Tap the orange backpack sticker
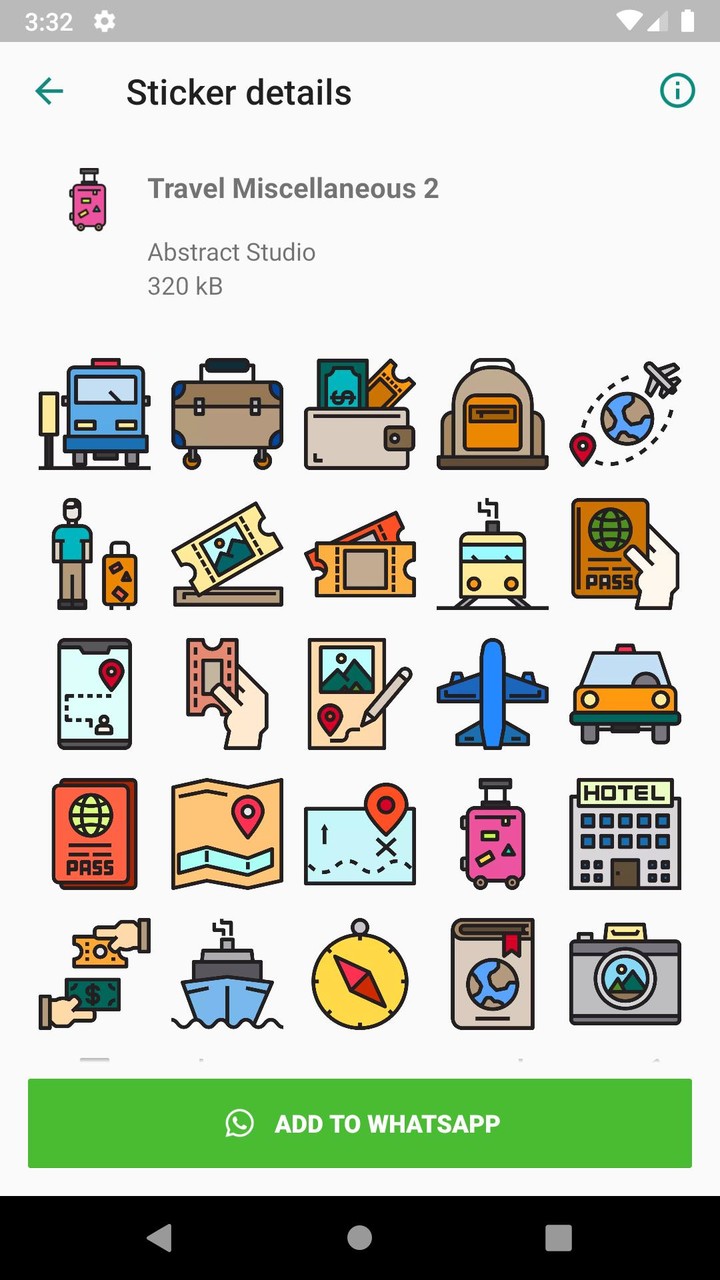Image resolution: width=720 pixels, height=1280 pixels. (492, 412)
